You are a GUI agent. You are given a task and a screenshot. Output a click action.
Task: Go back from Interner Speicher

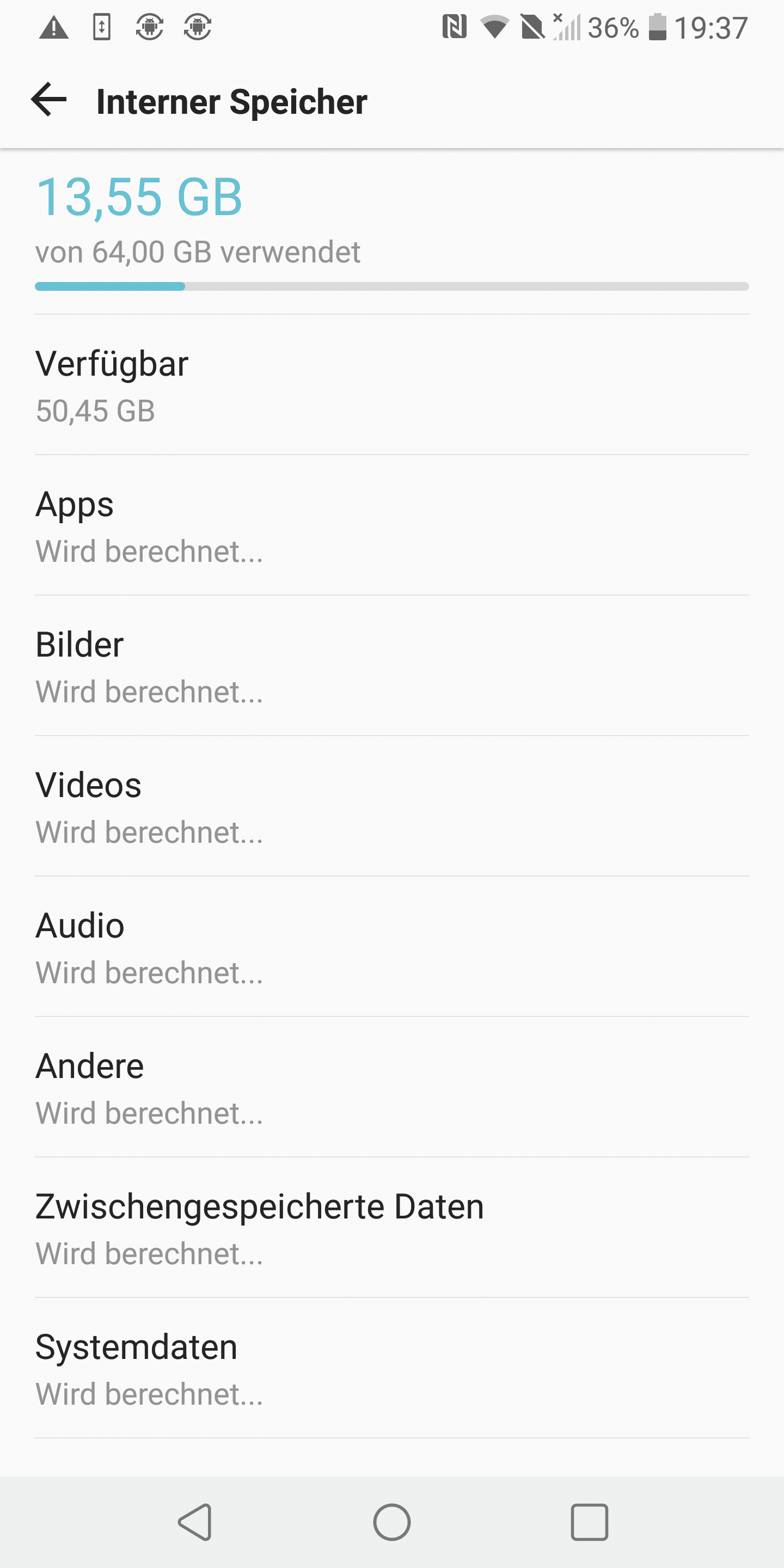(x=48, y=100)
